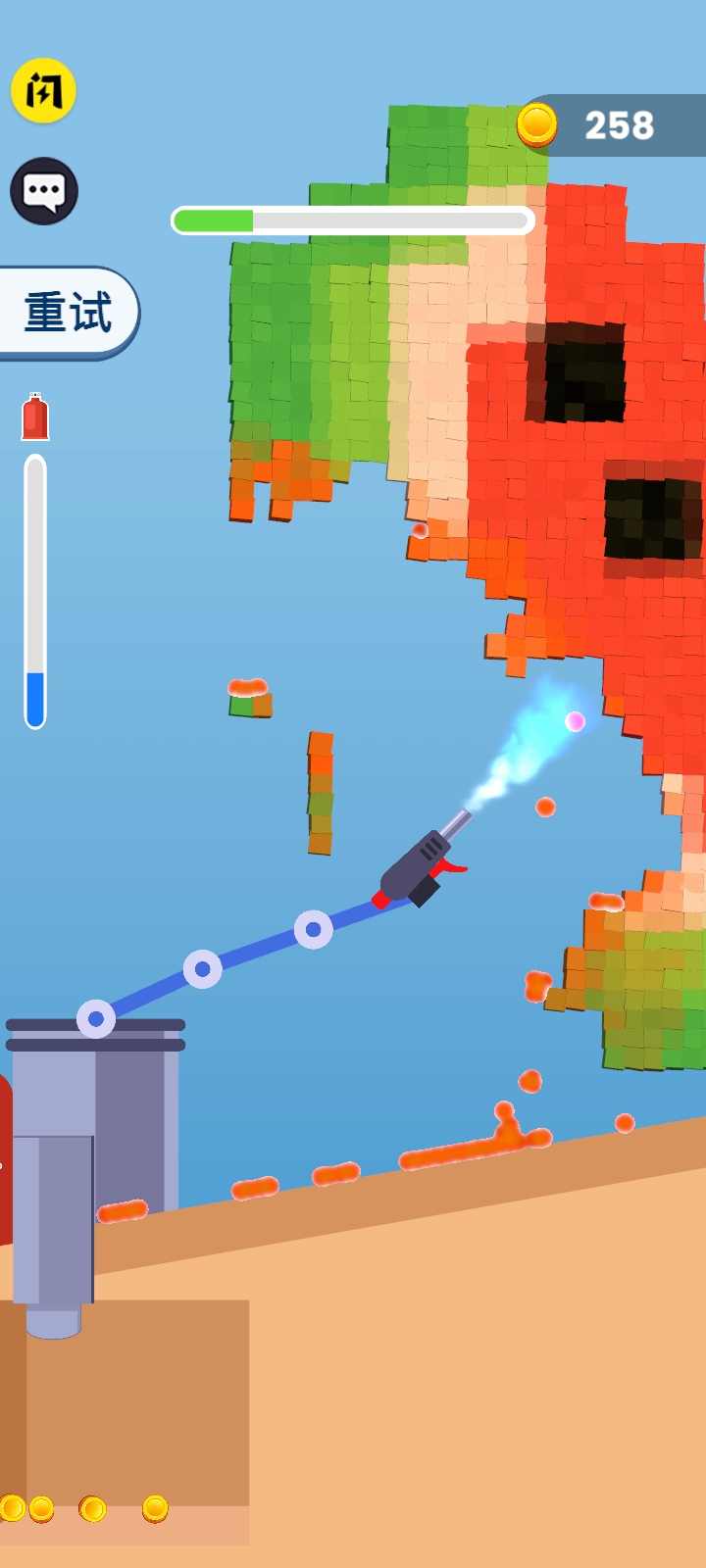
Task: Tap the yellow flash icon
Action: 43,91
